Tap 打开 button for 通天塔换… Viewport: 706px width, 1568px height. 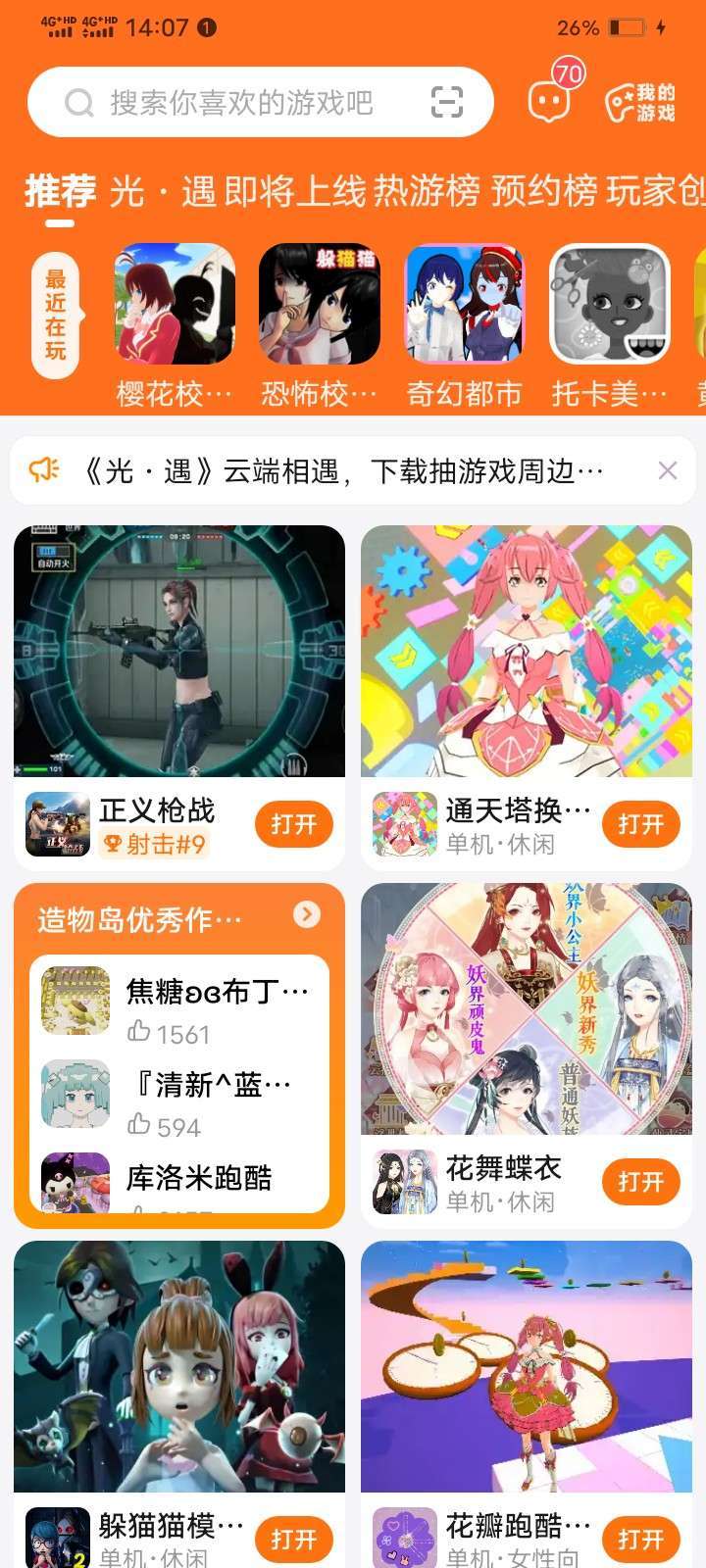coord(641,824)
